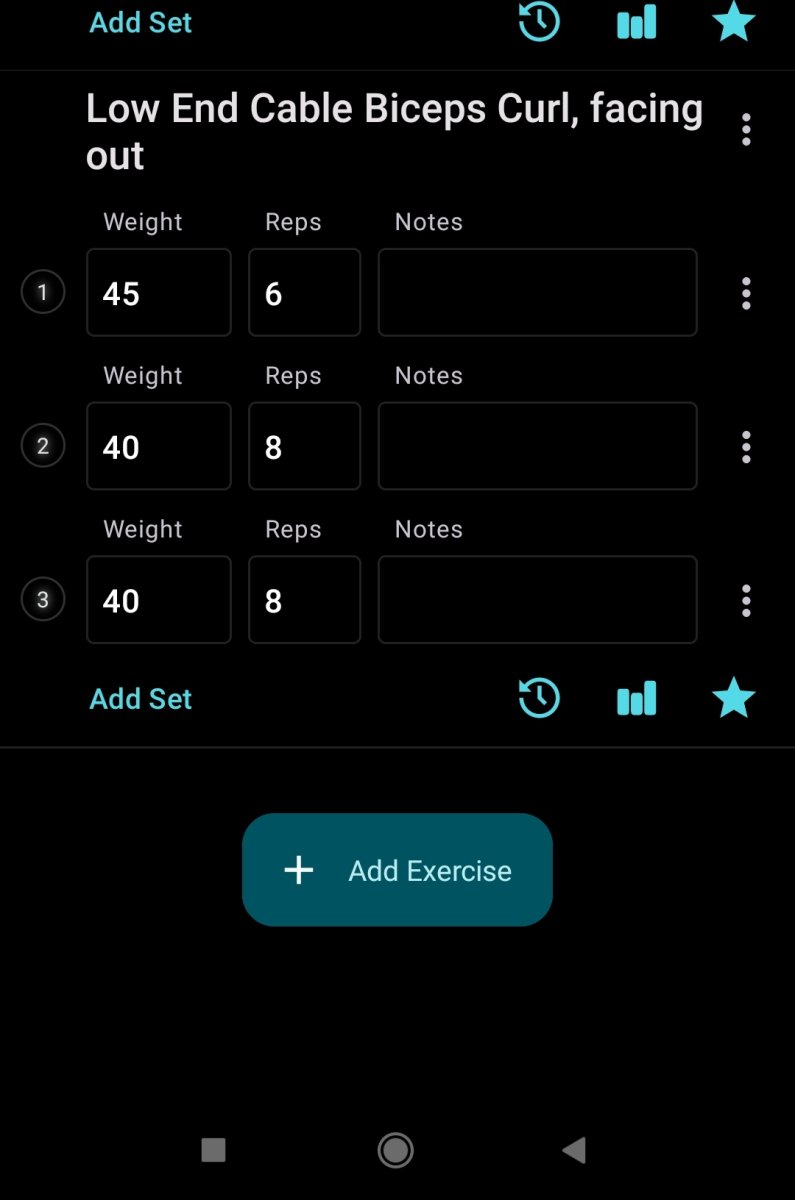Change the weight value of set 2
This screenshot has height=1200, width=795.
coord(159,446)
